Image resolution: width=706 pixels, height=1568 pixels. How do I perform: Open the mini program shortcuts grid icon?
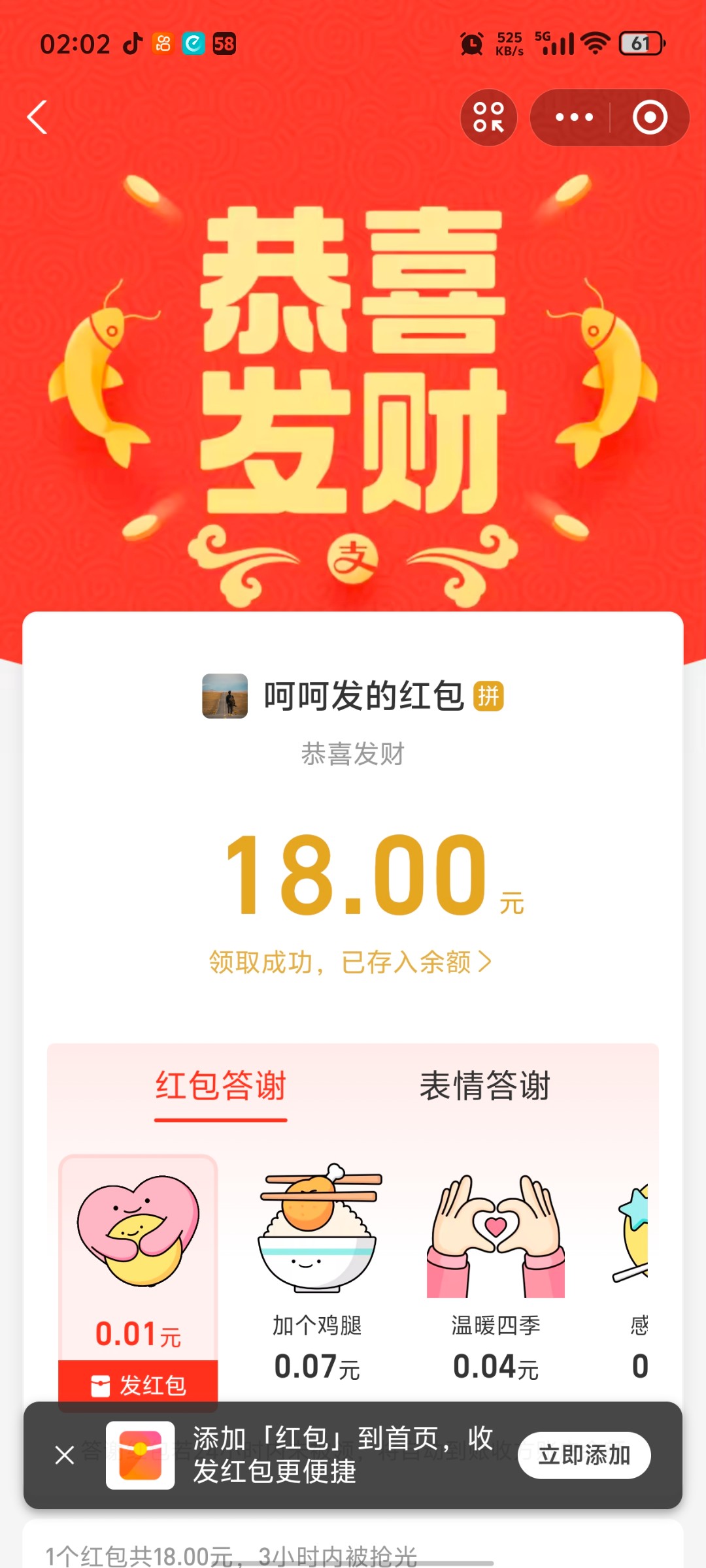(x=488, y=118)
